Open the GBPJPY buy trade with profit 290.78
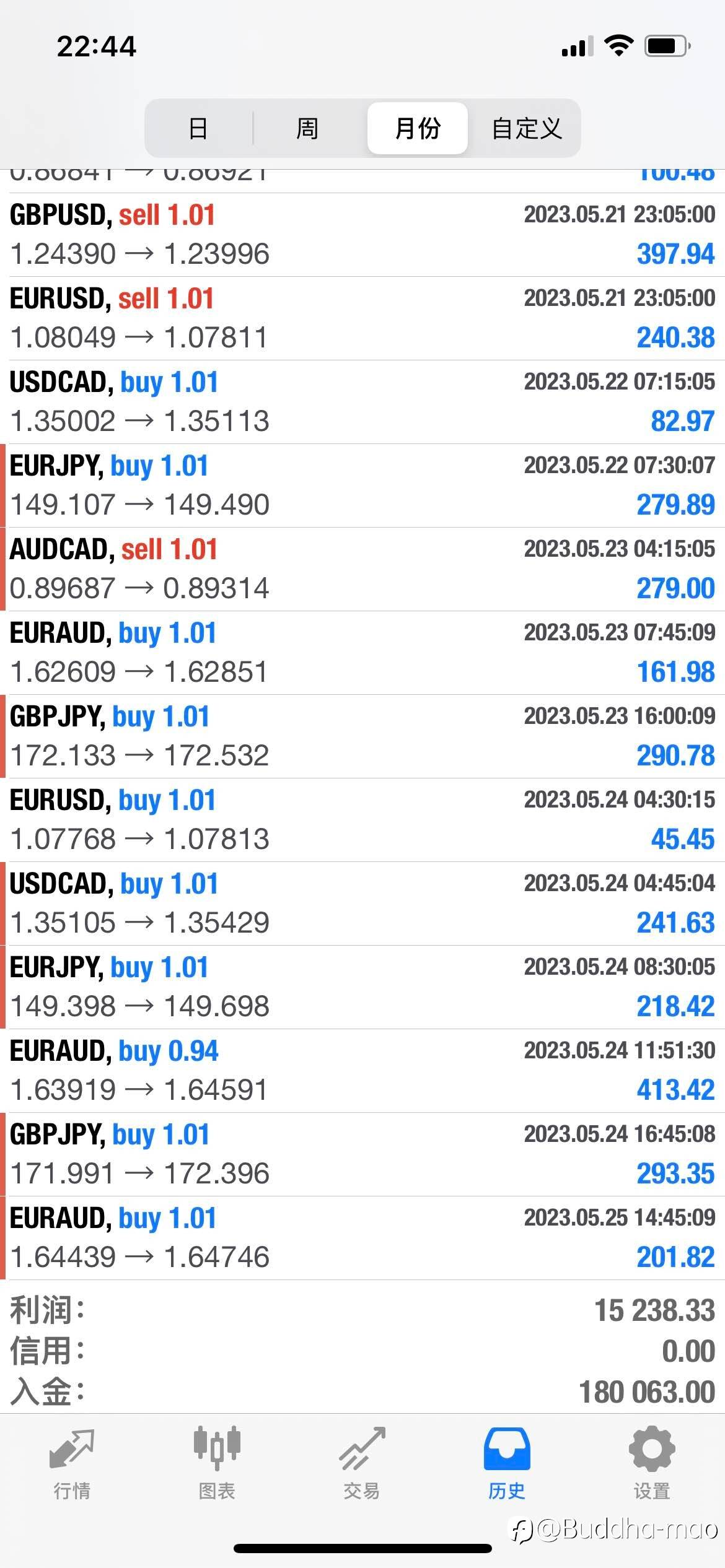The image size is (725, 1568). point(362,736)
